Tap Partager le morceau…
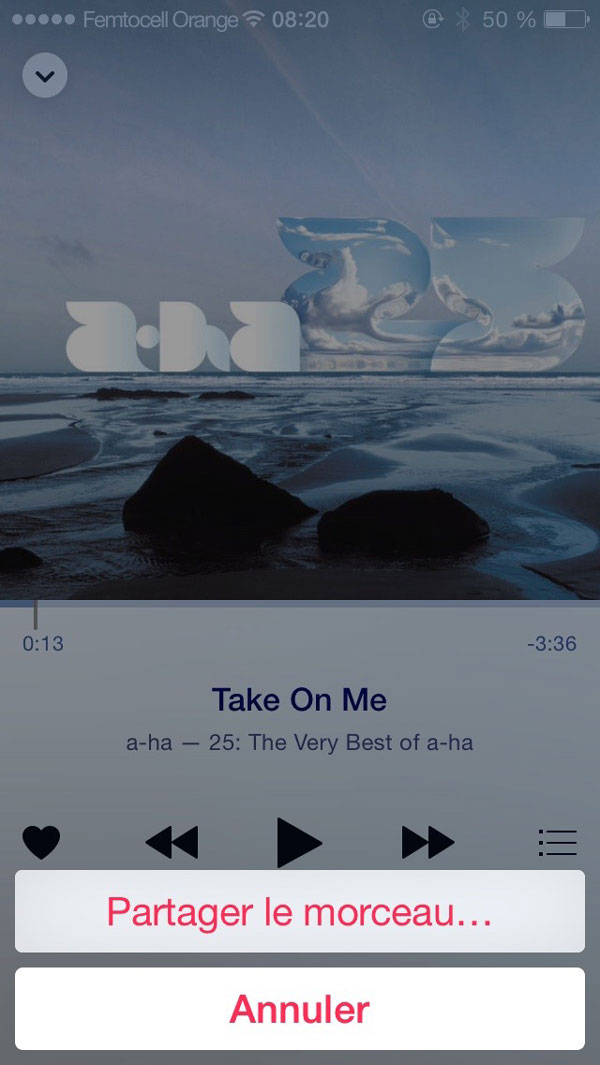The height and width of the screenshot is (1065, 600). click(300, 911)
